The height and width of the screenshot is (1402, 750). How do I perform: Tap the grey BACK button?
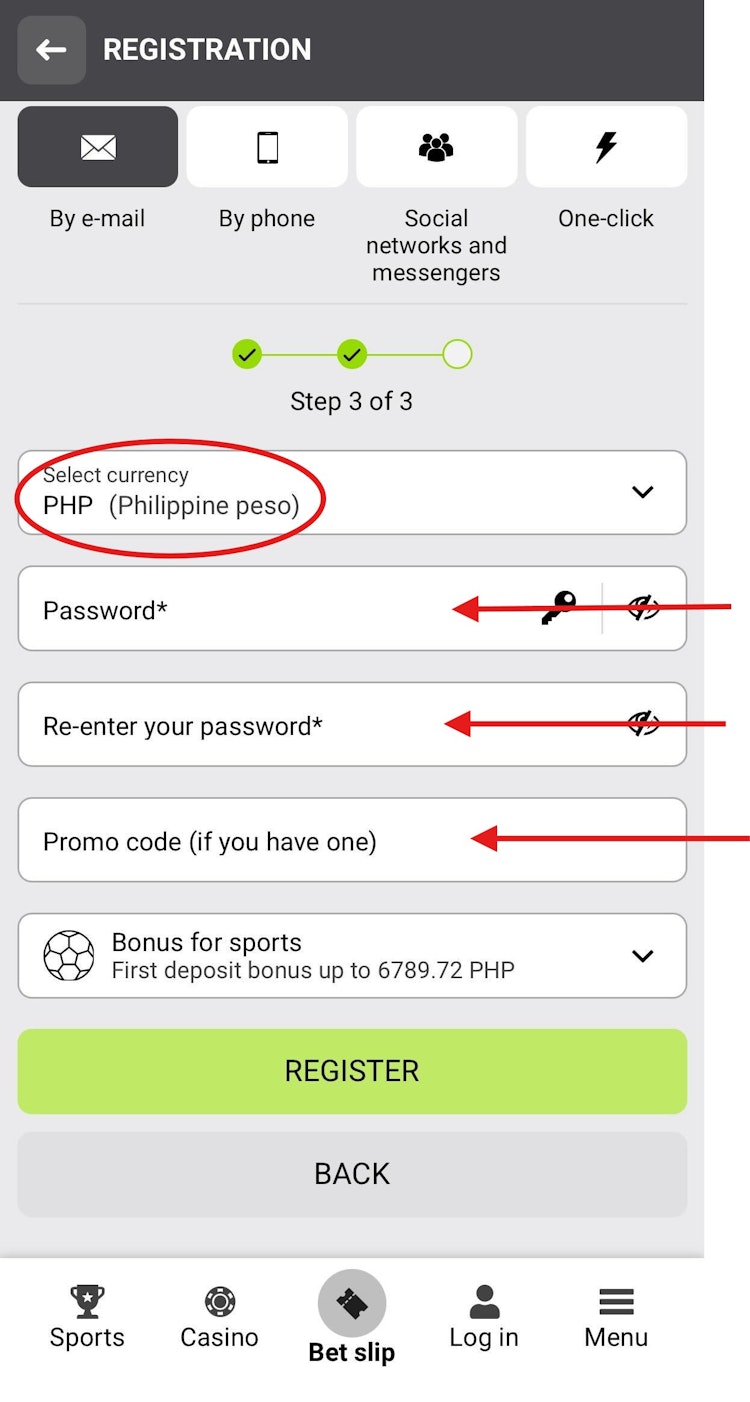pyautogui.click(x=352, y=1174)
